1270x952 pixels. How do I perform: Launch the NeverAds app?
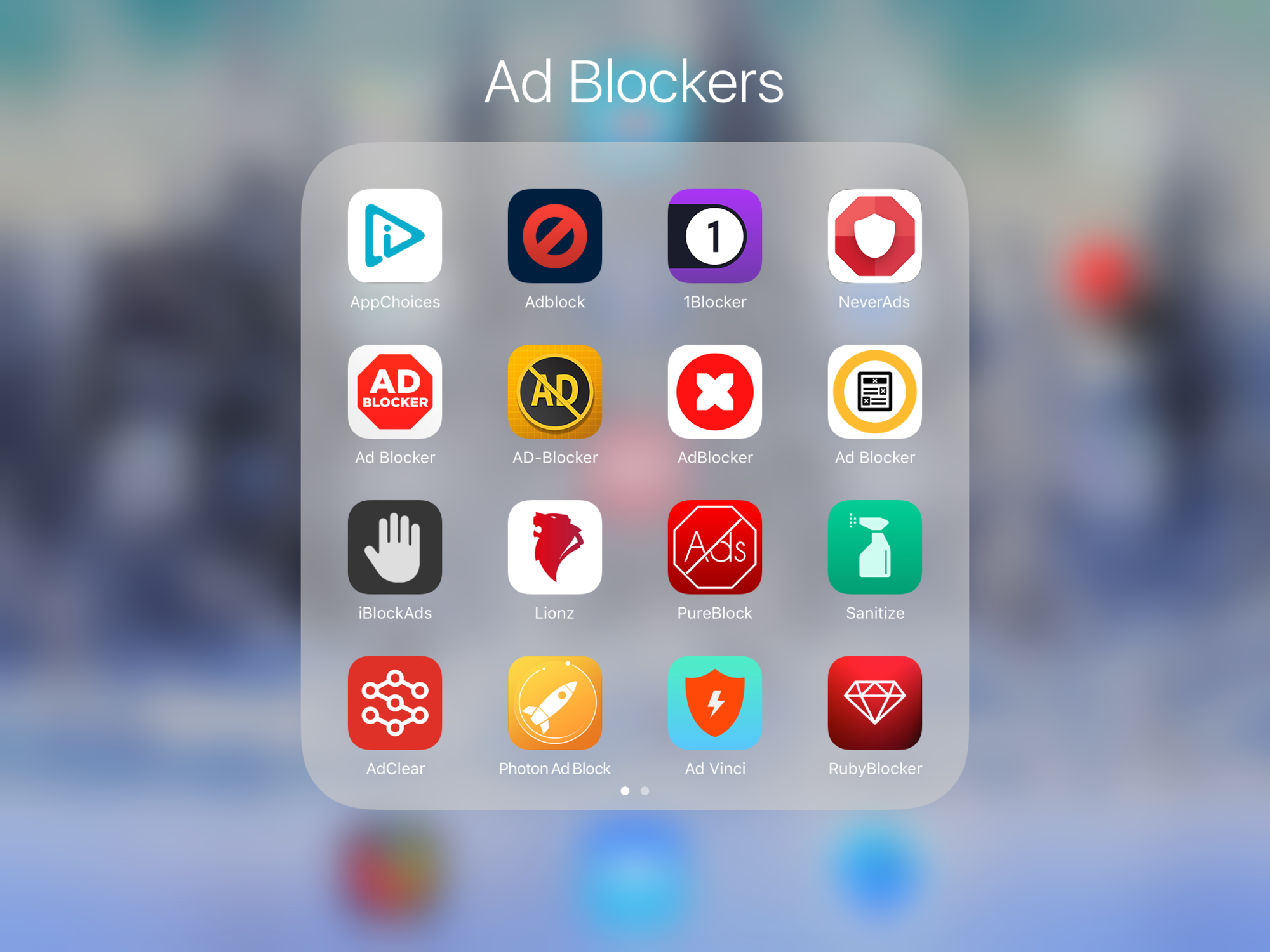point(874,236)
